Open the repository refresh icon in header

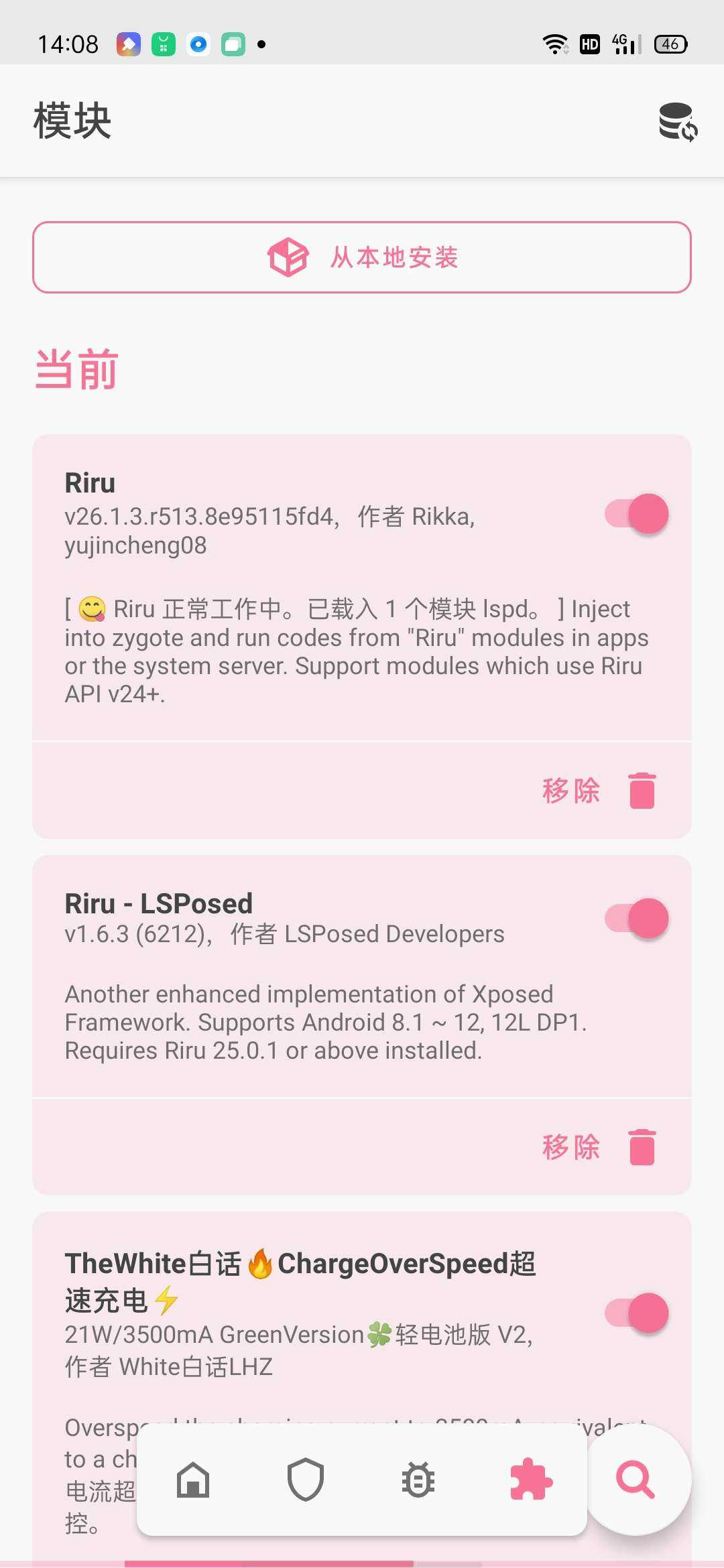tap(678, 121)
